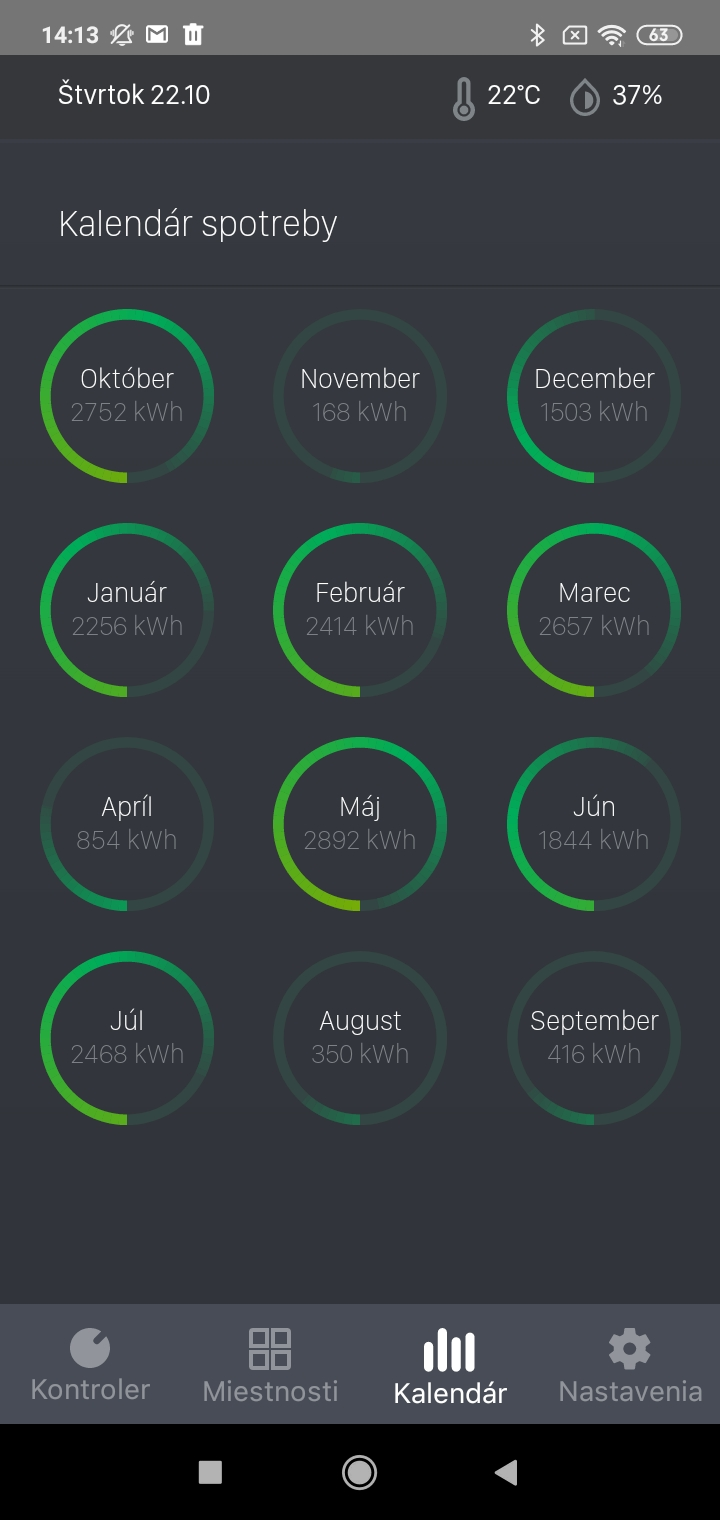Open the August usage circle
The width and height of the screenshot is (720, 1520).
(360, 1038)
